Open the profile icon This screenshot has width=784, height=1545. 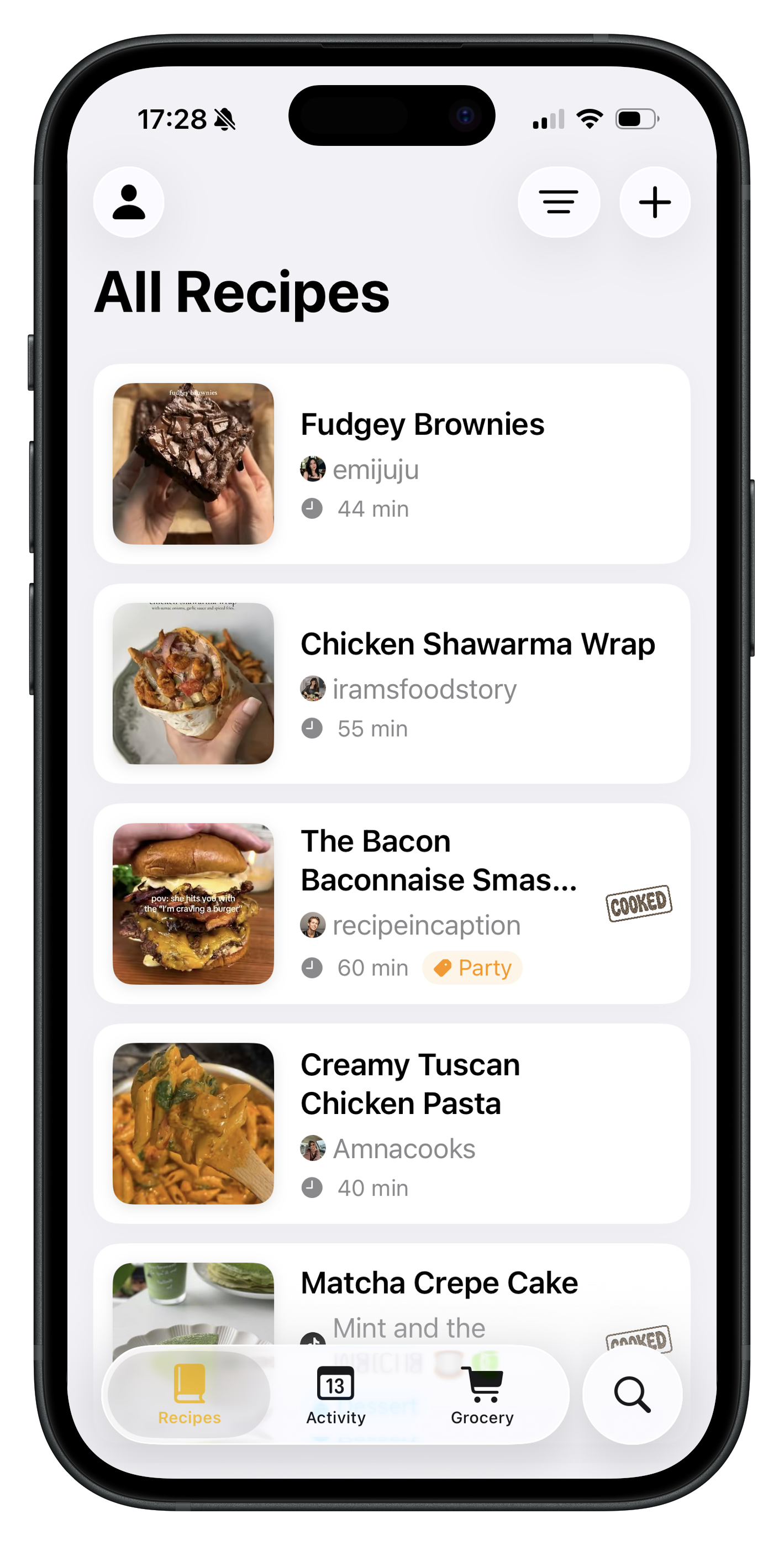[x=128, y=202]
